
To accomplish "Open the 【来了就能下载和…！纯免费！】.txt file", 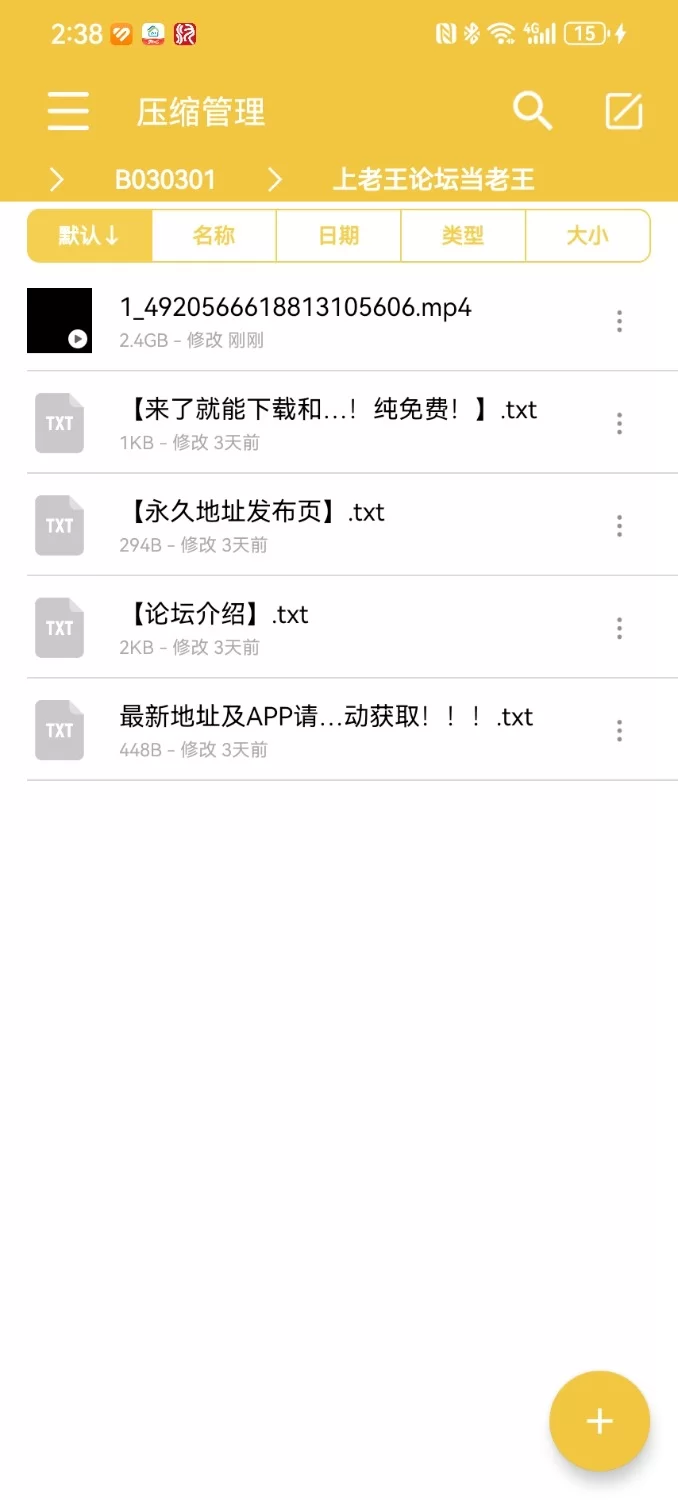I will point(328,422).
